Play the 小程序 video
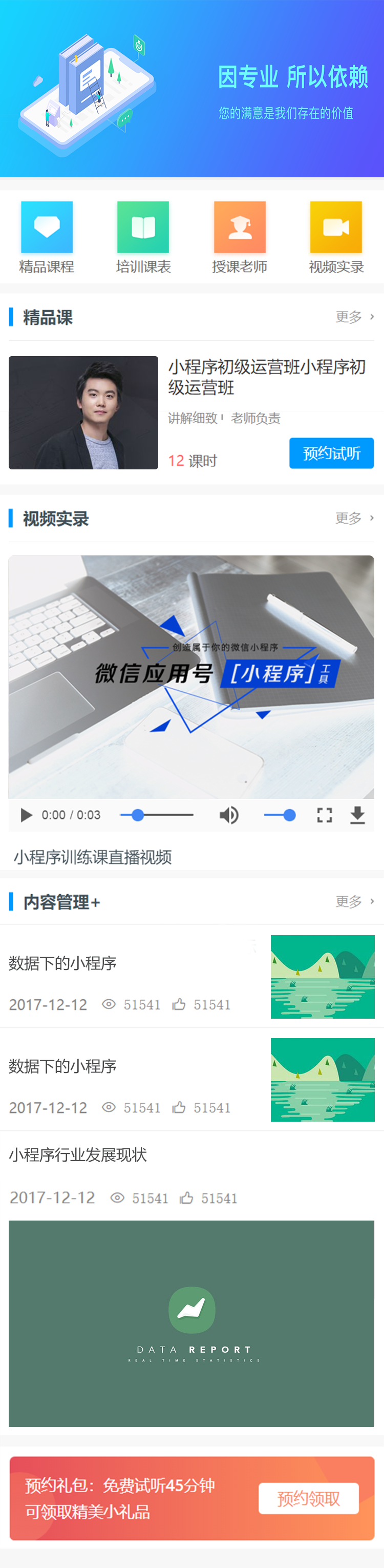Image resolution: width=384 pixels, height=1568 pixels. 26,815
